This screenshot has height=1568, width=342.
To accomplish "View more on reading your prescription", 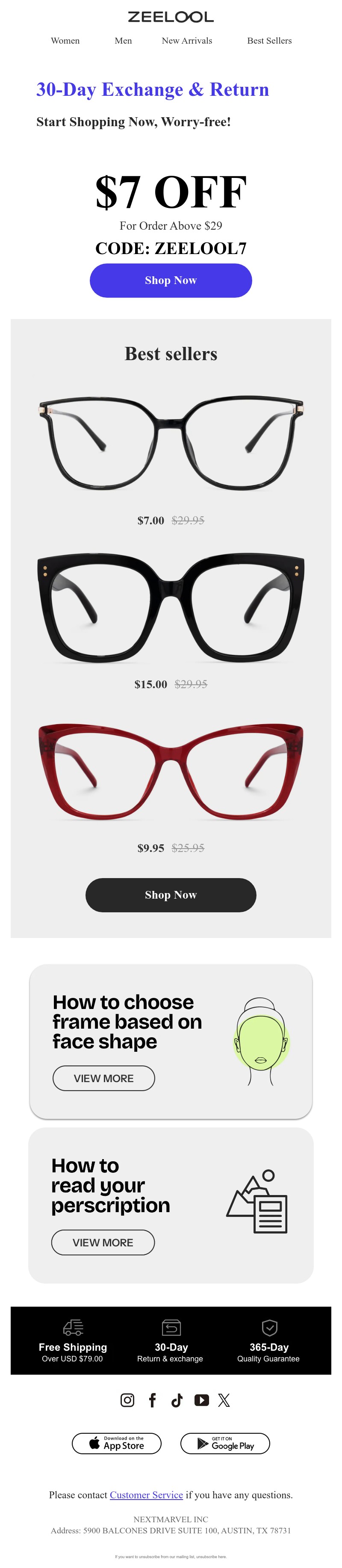I will click(x=102, y=1243).
